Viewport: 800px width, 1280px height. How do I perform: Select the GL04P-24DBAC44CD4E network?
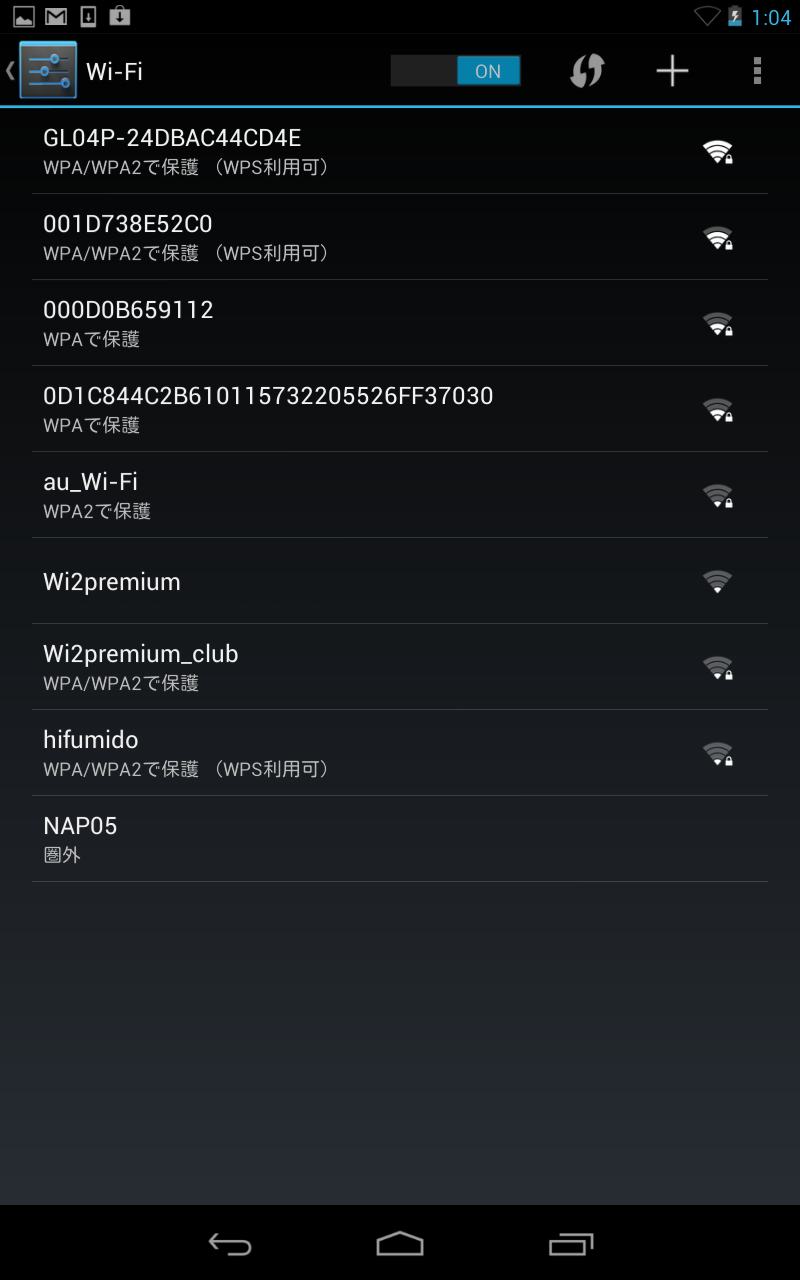tap(400, 151)
